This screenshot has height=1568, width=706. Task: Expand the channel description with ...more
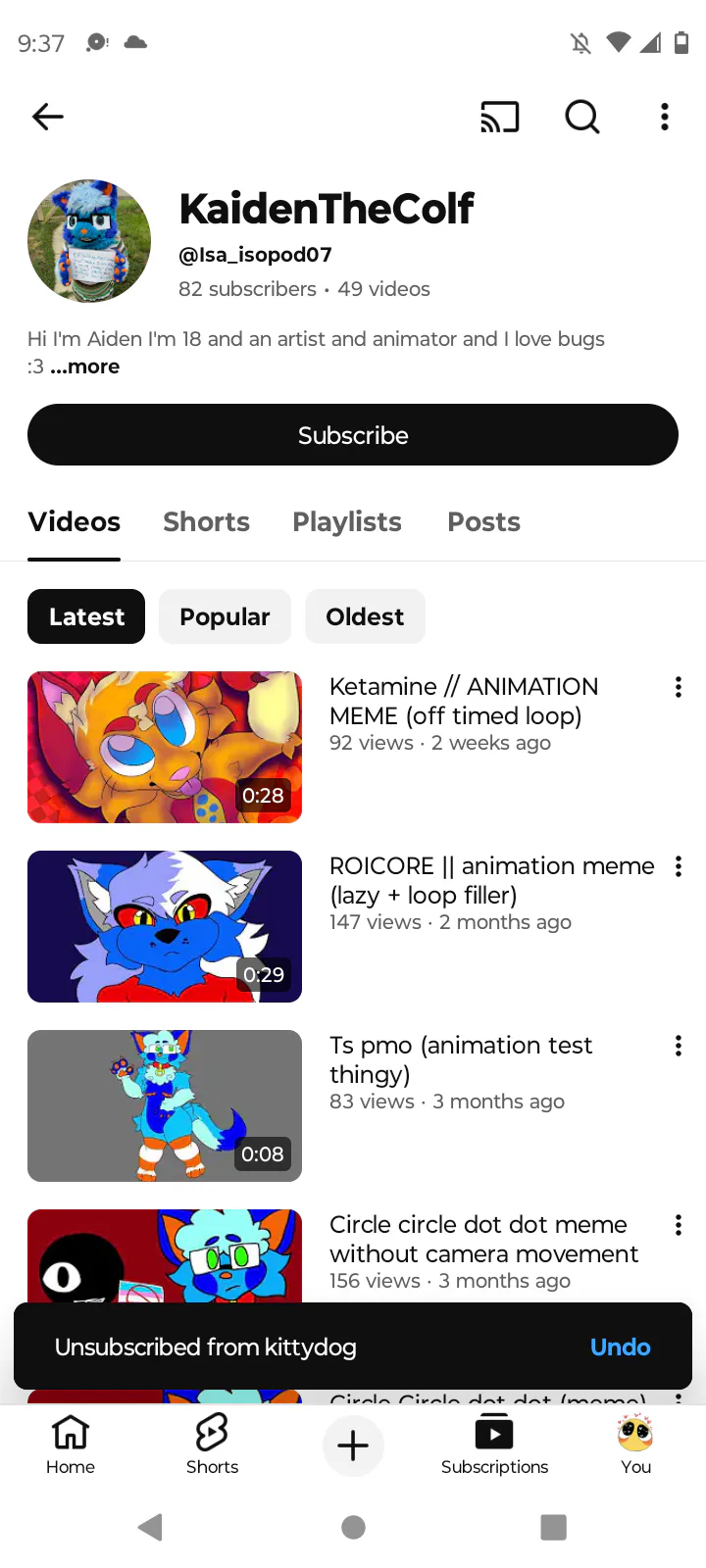pos(85,367)
